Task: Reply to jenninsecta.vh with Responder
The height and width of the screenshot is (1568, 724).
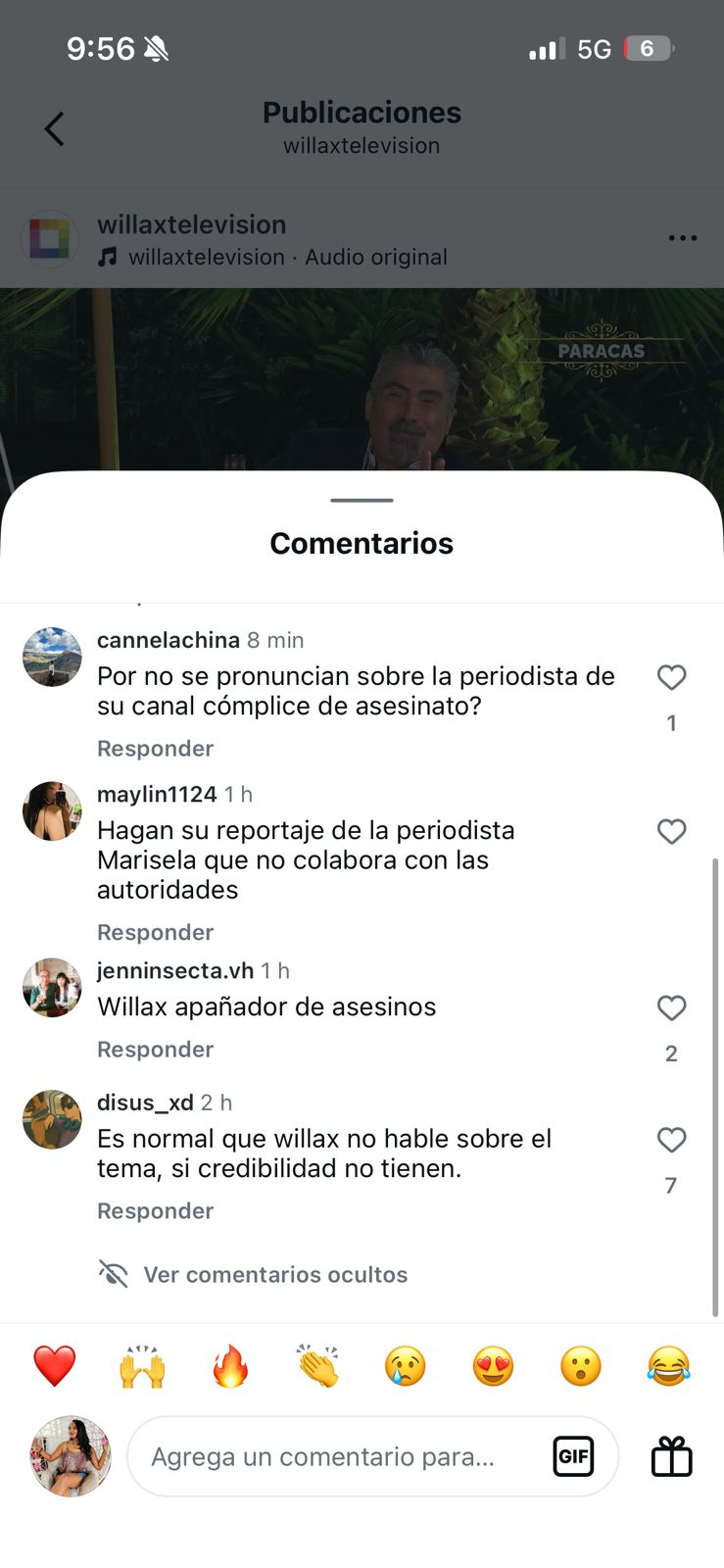Action: 155,1049
